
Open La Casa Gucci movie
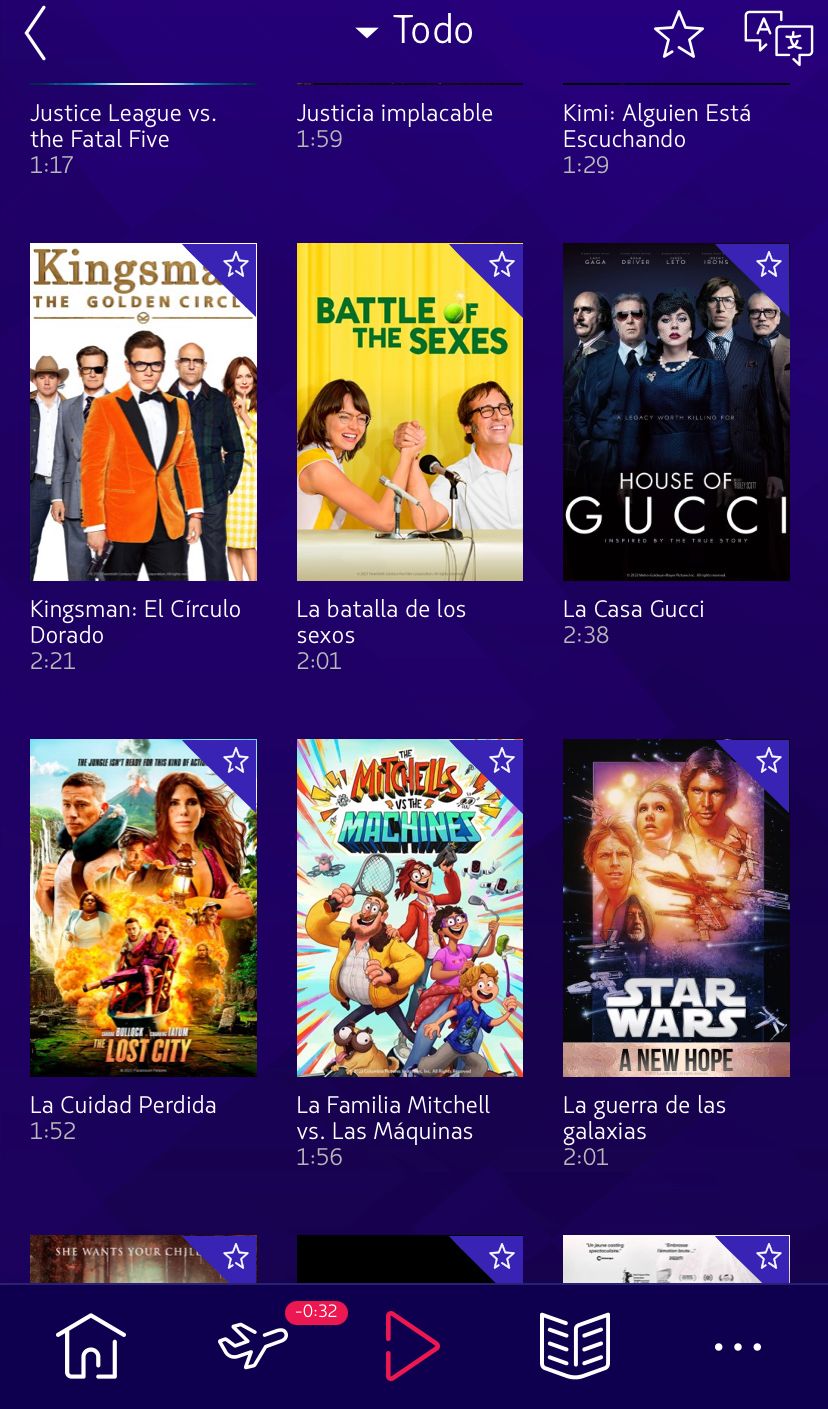(676, 412)
